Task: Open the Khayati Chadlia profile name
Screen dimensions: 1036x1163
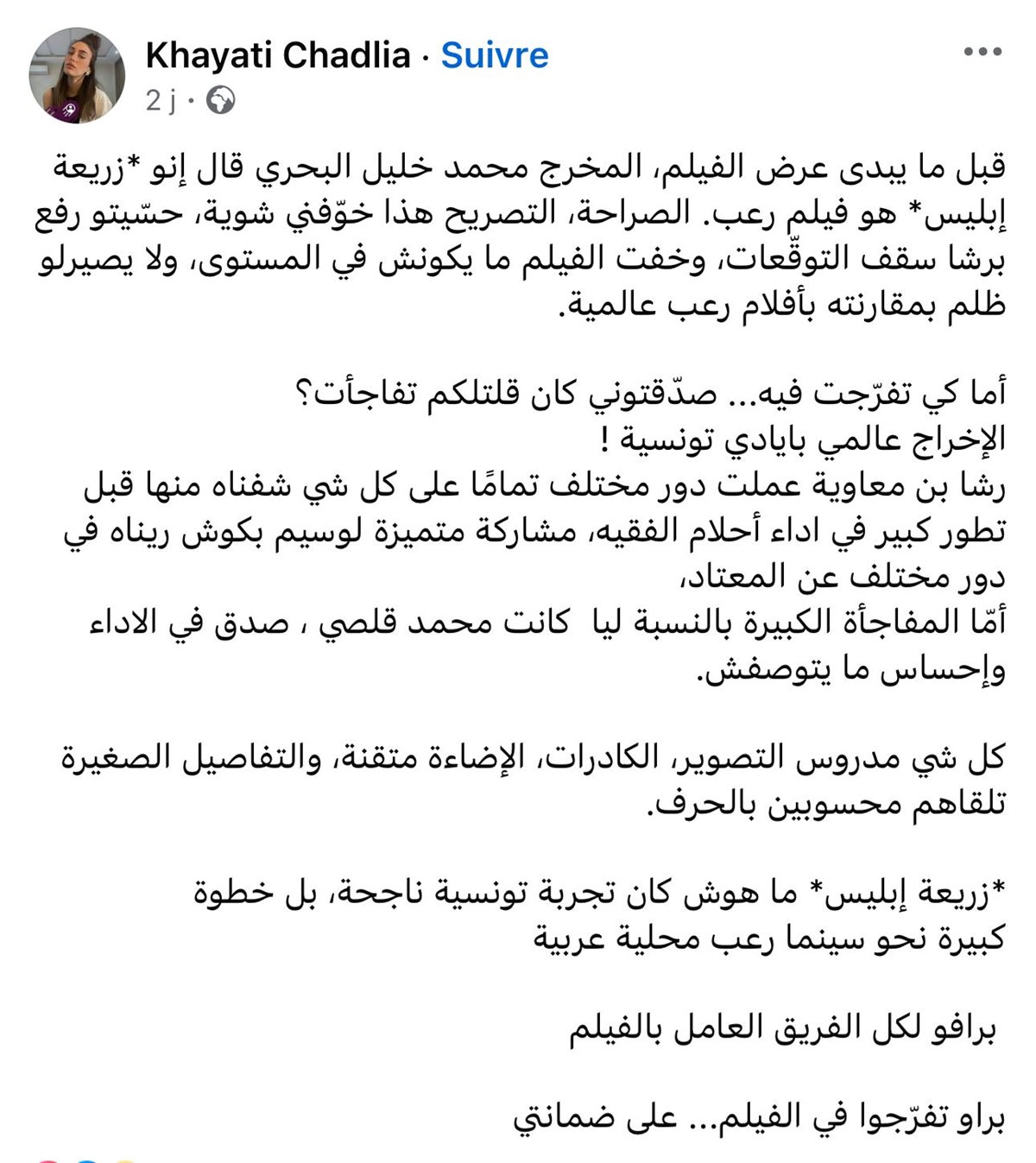Action: [277, 55]
